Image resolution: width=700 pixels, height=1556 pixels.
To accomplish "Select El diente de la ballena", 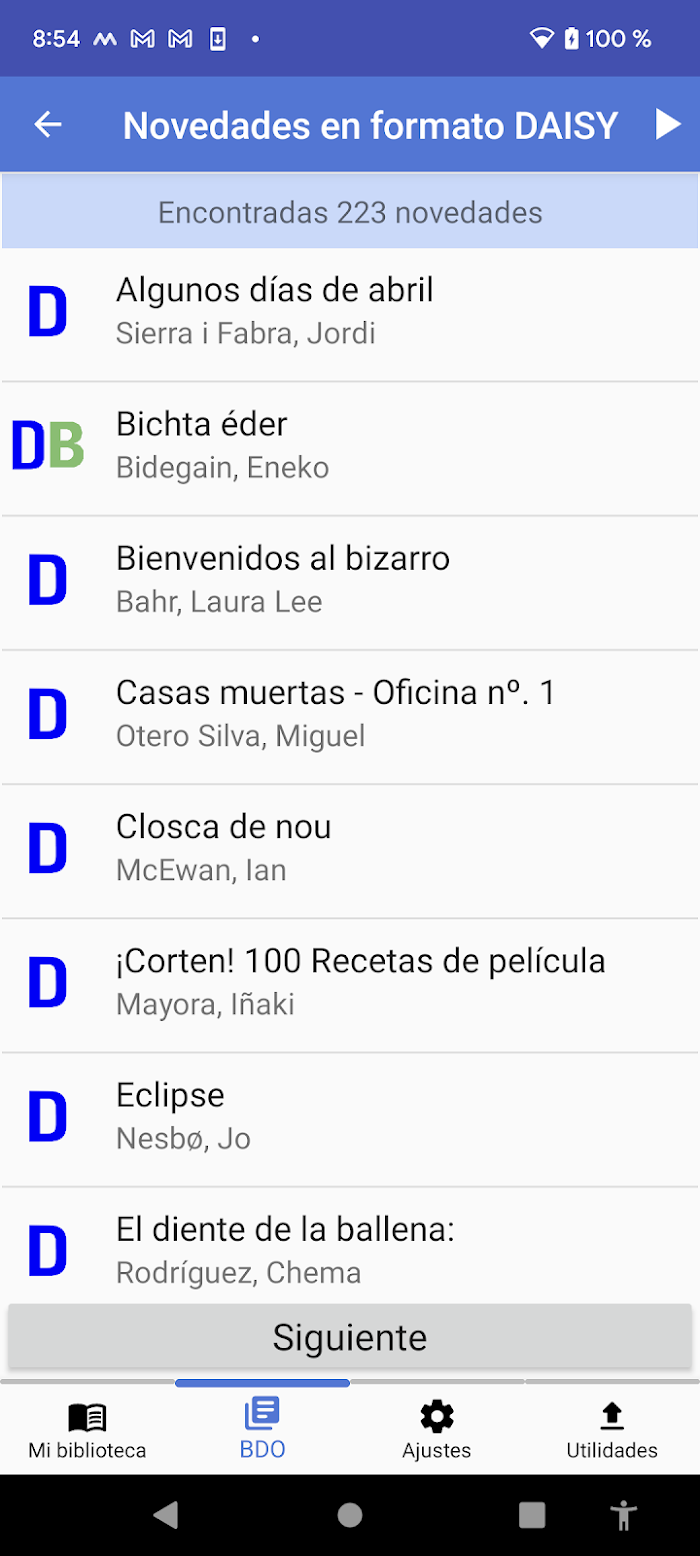I will coord(350,1246).
